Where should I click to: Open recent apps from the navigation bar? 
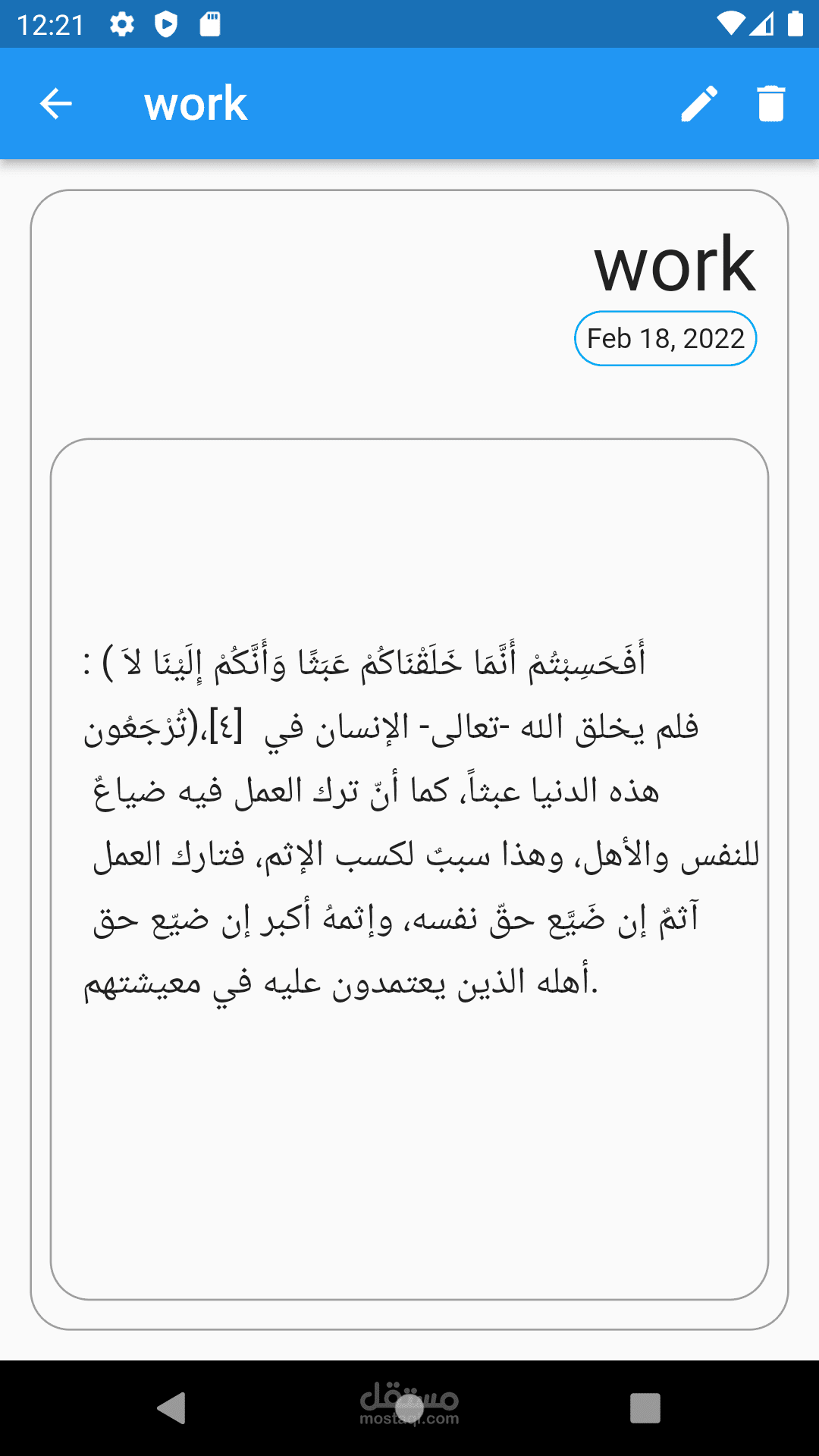[645, 1408]
